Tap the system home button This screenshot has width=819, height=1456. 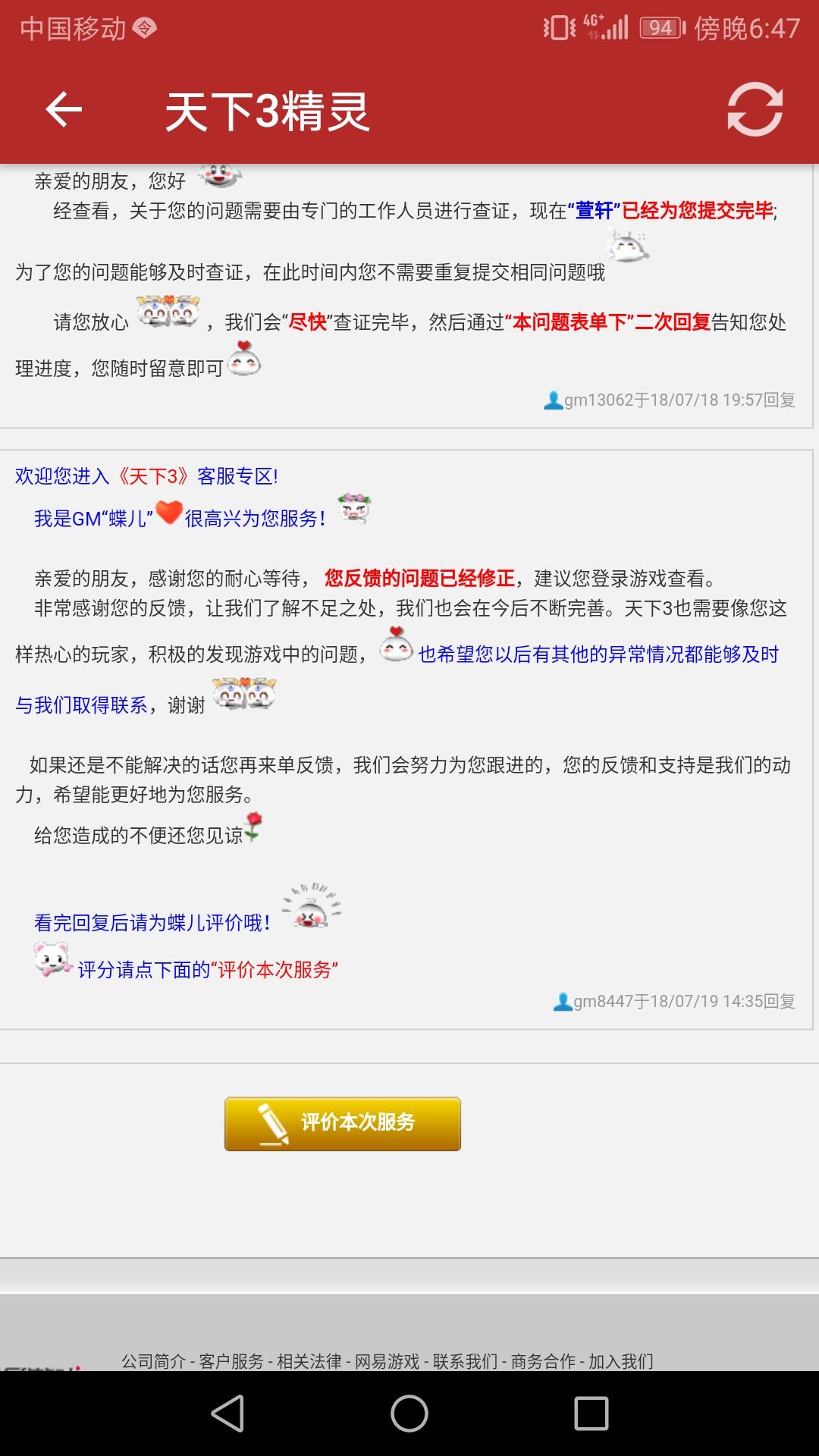click(x=409, y=1414)
